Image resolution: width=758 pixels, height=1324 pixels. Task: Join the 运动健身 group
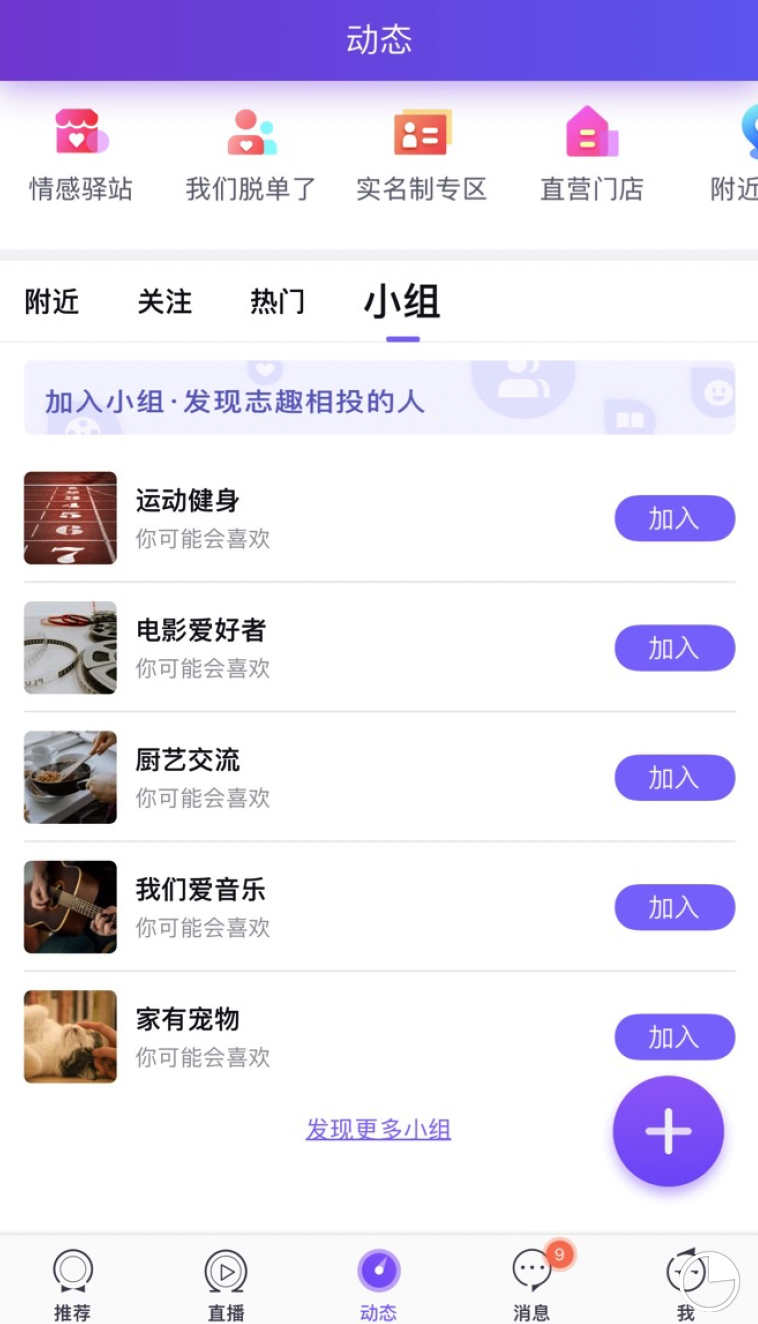pyautogui.click(x=674, y=518)
